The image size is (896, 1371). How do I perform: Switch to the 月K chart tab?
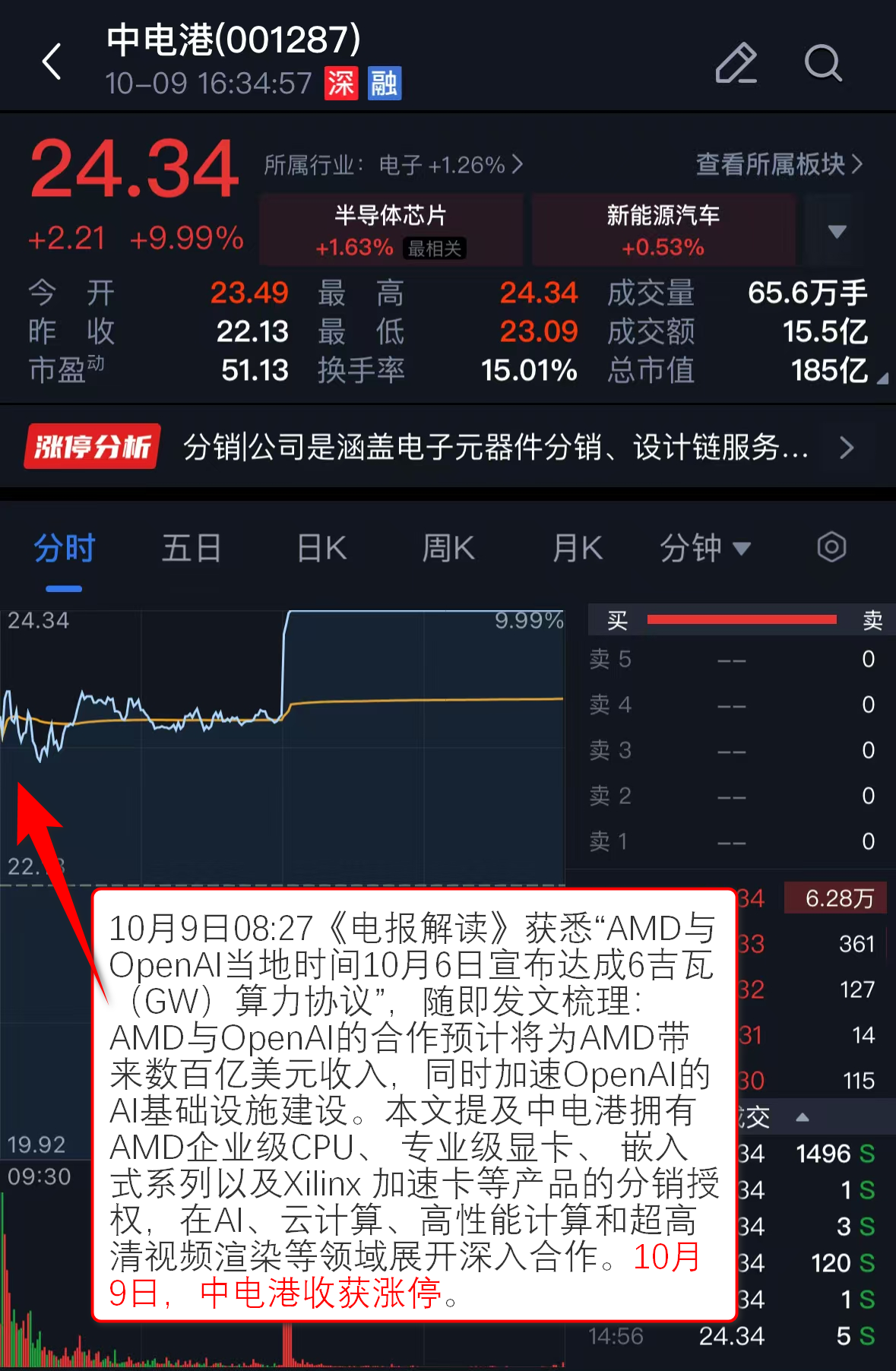tap(578, 548)
